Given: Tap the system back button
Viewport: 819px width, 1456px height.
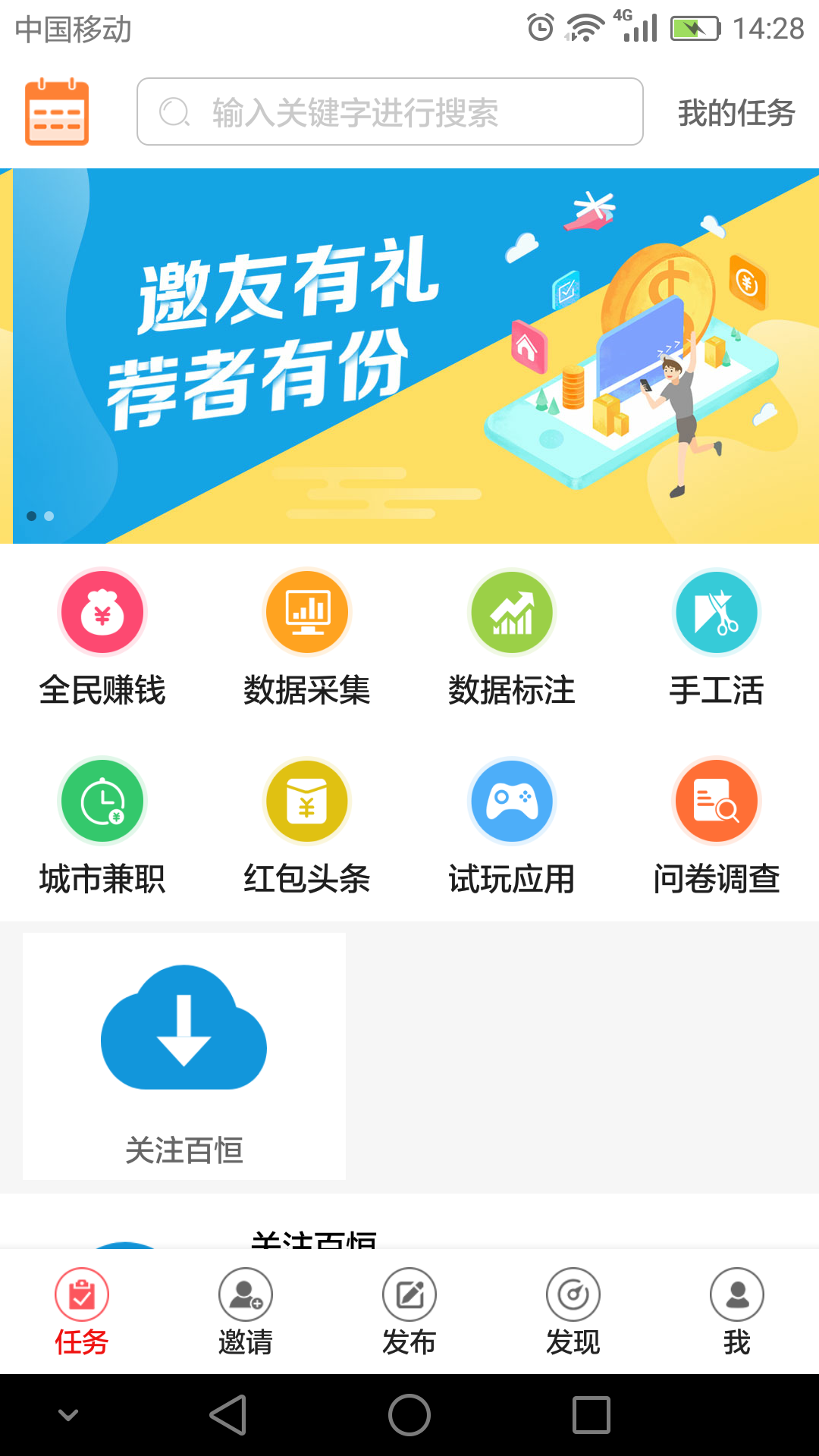Looking at the screenshot, I should click(x=227, y=1415).
